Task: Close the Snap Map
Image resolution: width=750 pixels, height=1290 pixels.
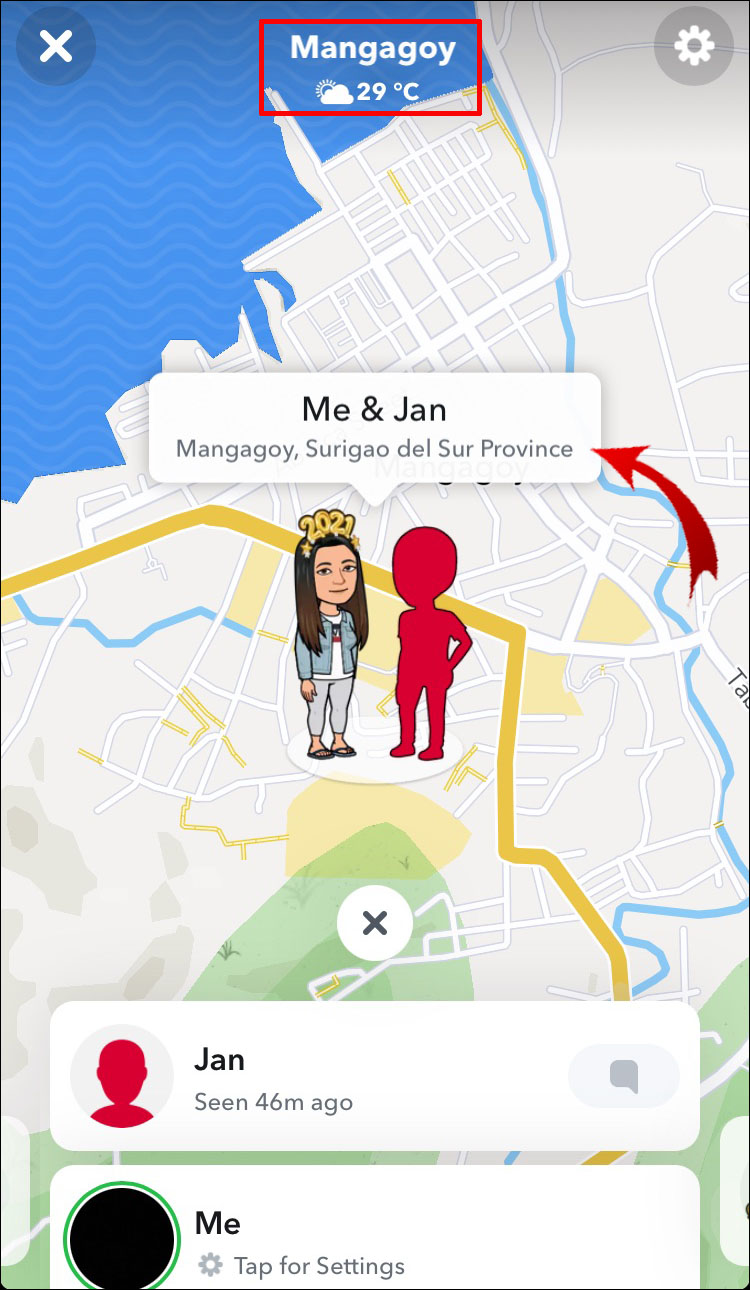Action: click(x=56, y=46)
